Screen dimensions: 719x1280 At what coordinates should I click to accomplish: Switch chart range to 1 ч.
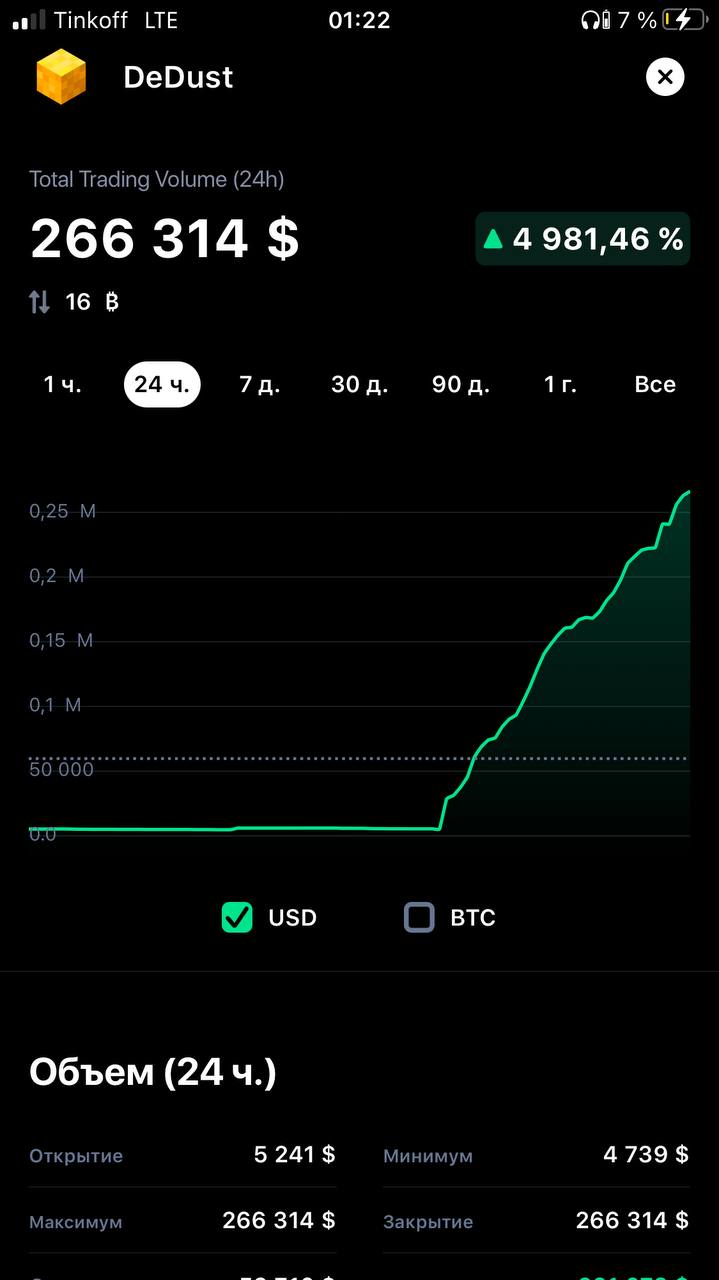pyautogui.click(x=62, y=385)
